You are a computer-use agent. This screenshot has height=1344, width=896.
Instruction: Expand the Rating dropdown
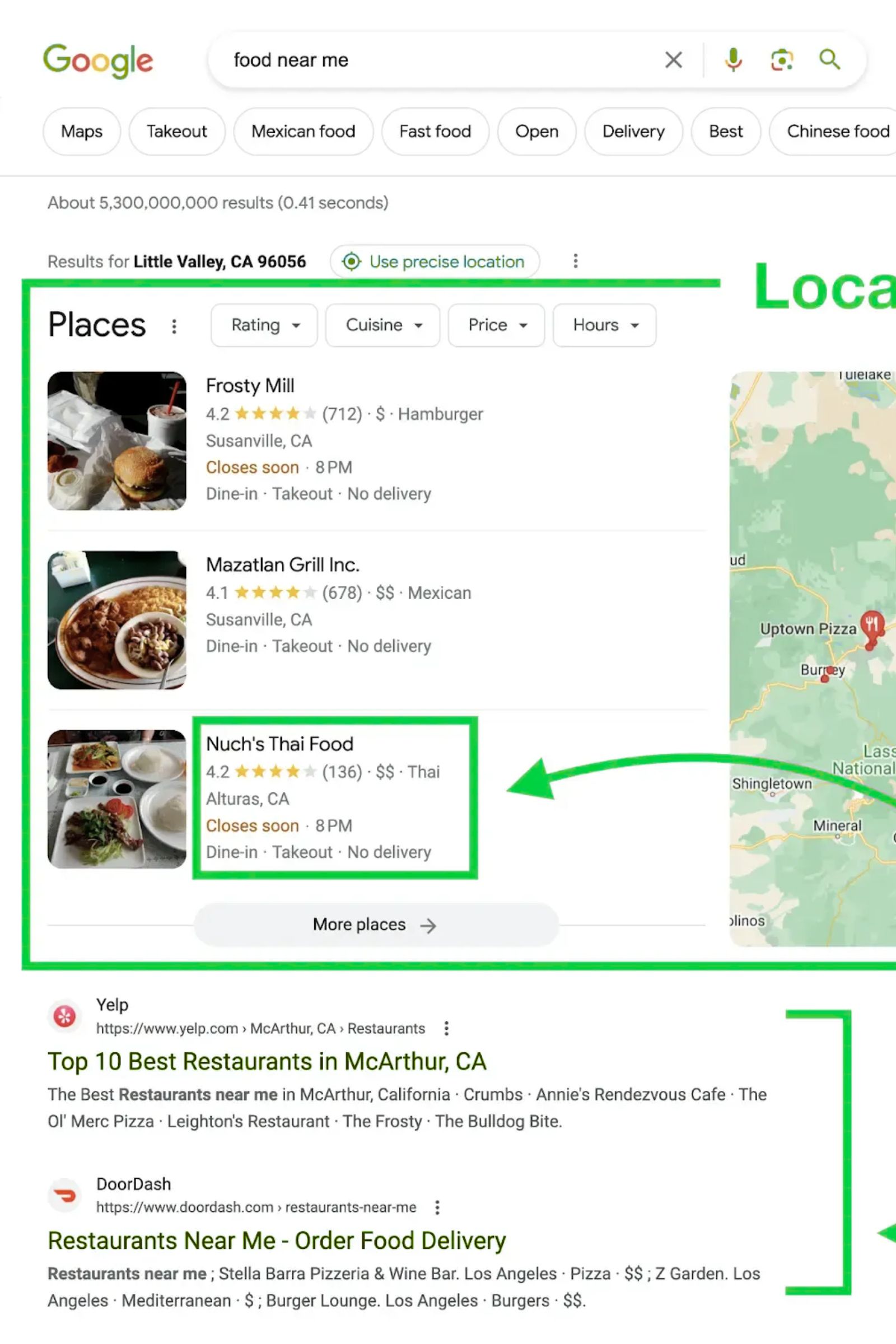click(x=264, y=325)
